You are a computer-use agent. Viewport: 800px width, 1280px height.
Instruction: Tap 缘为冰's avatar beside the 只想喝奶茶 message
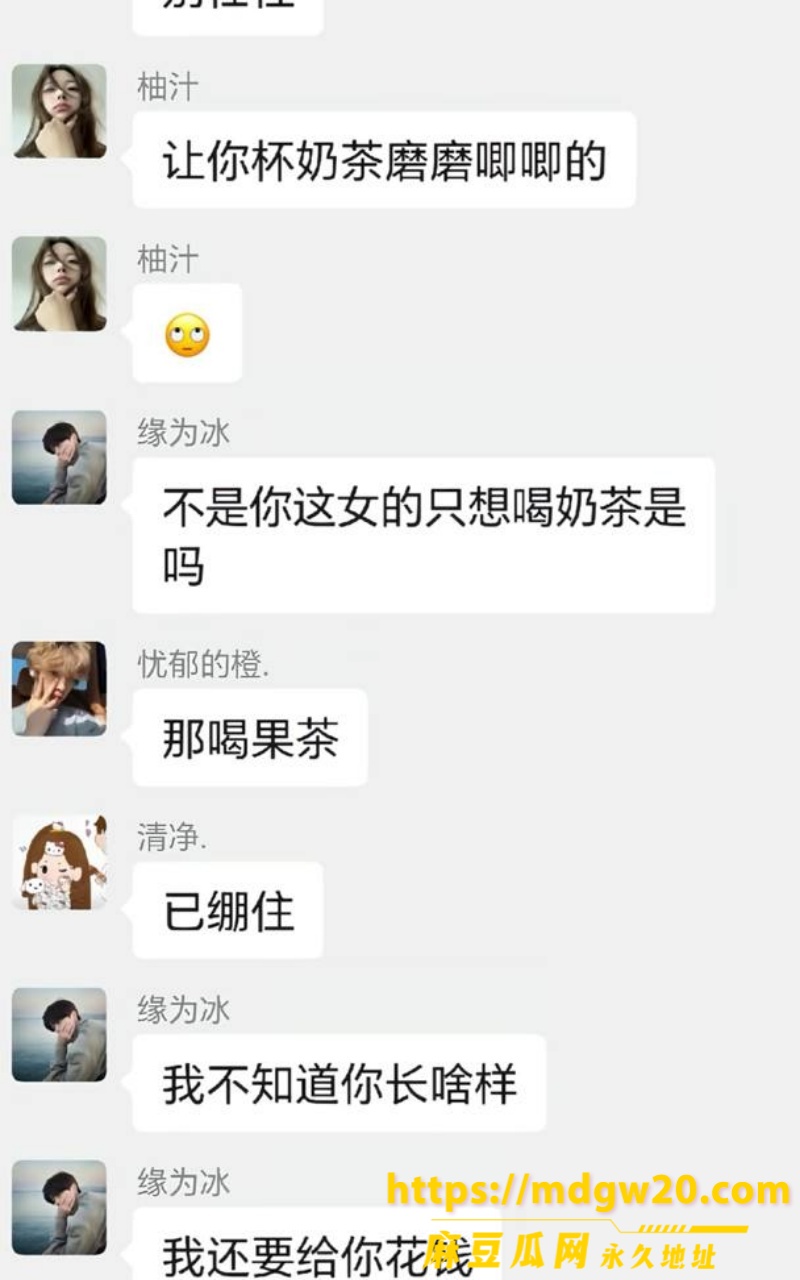(x=59, y=457)
